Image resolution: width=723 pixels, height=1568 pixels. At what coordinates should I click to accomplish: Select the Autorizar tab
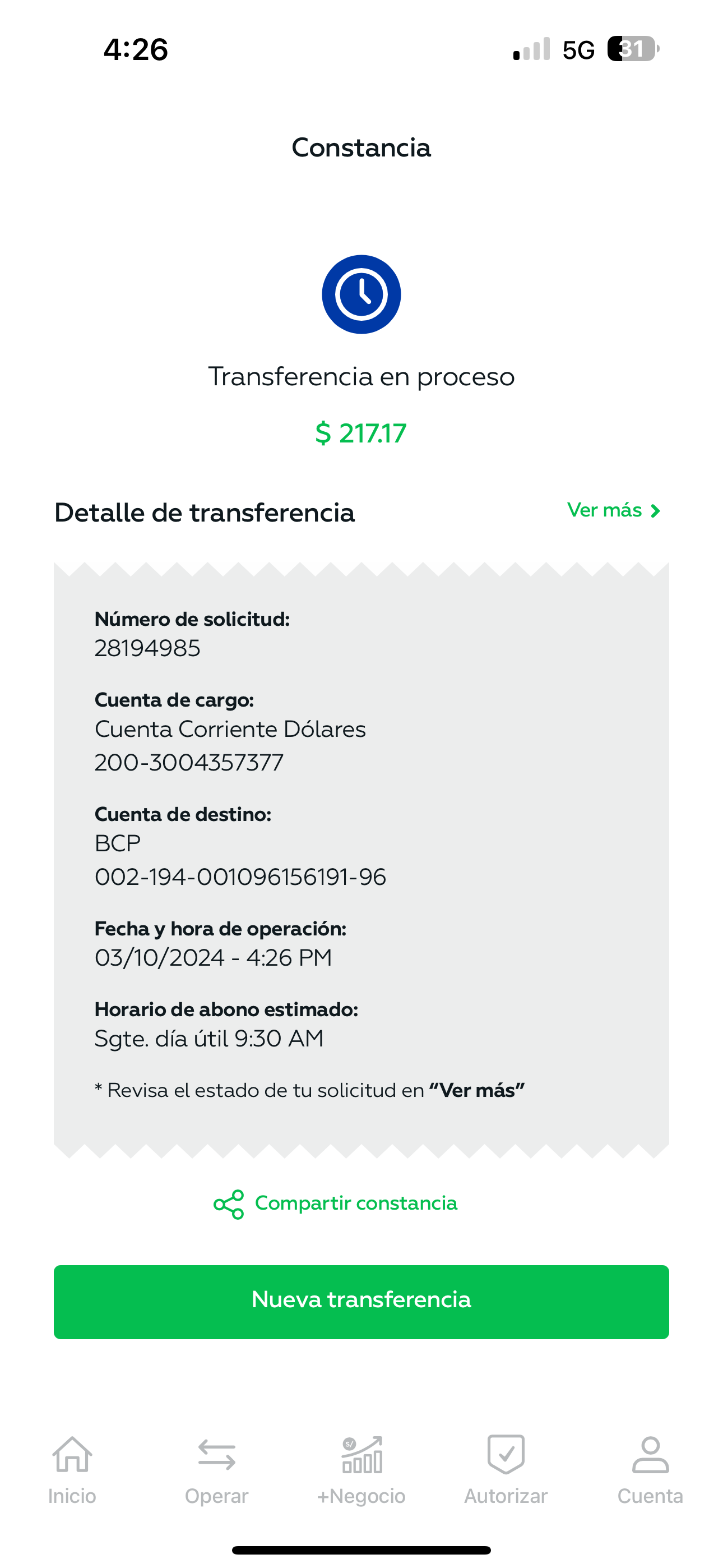click(x=506, y=1470)
